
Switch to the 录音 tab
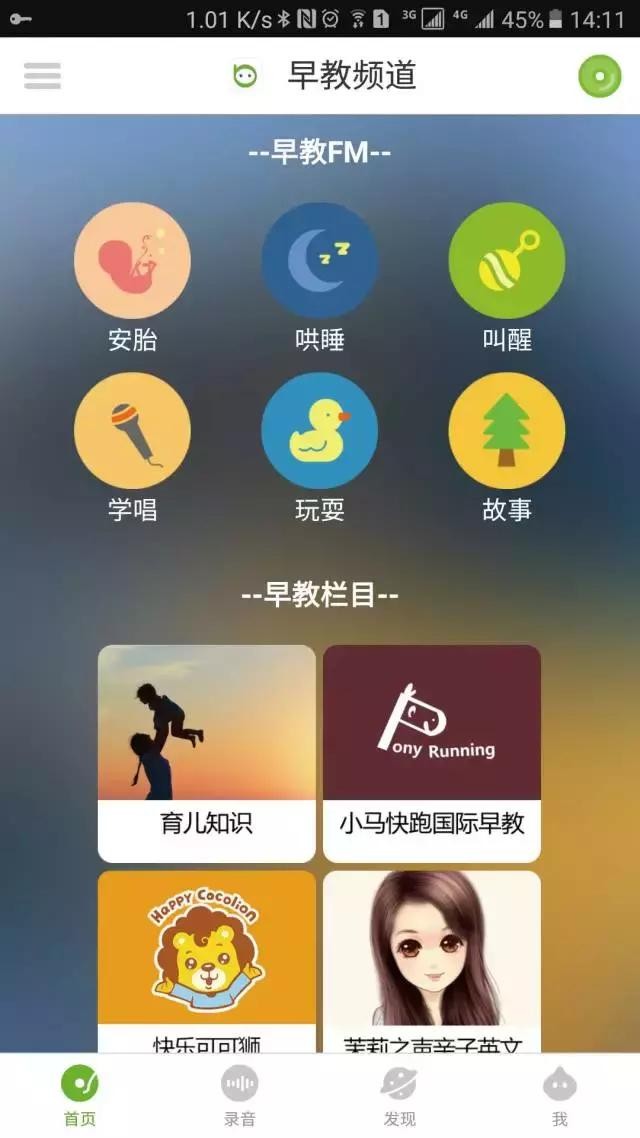[x=240, y=1095]
